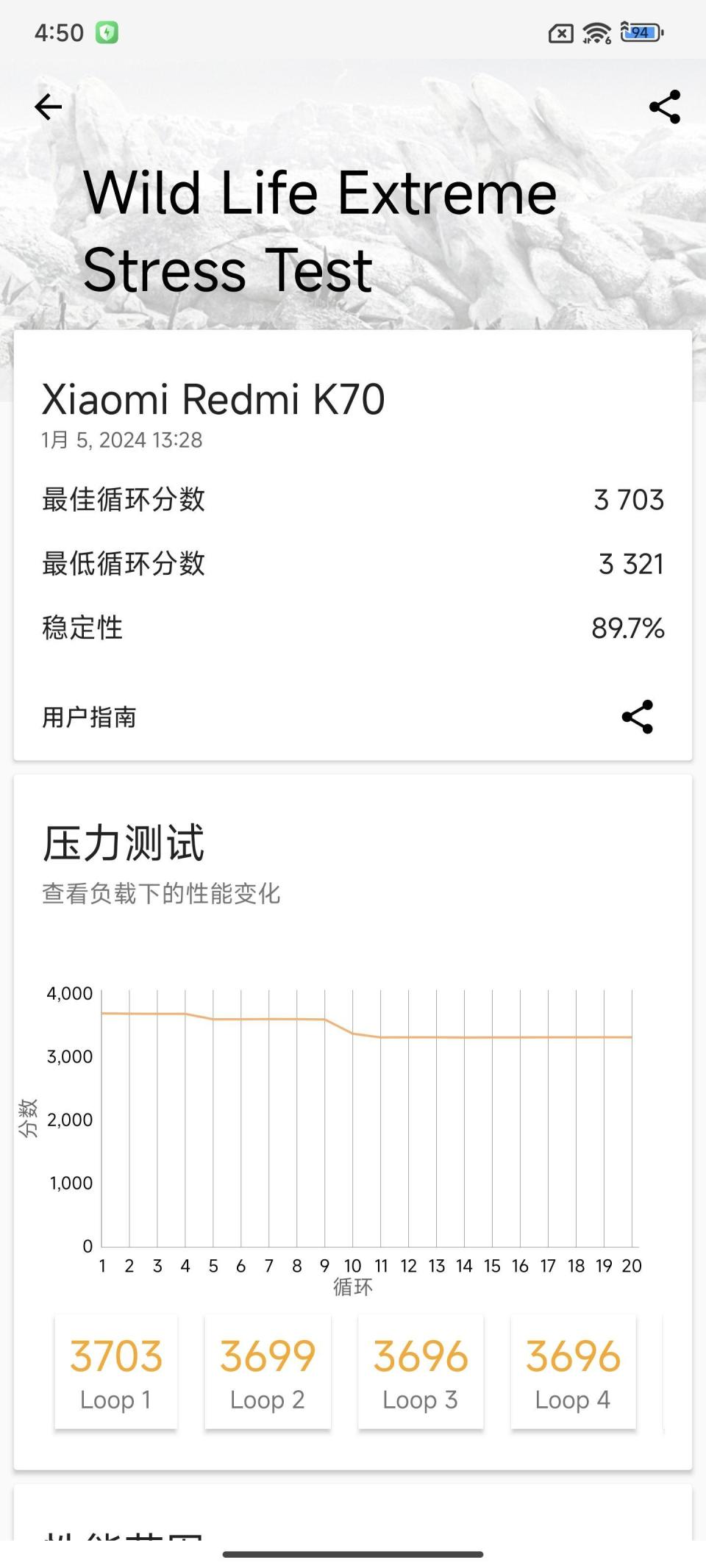Tap the share icon beside 用户指南

click(x=637, y=717)
